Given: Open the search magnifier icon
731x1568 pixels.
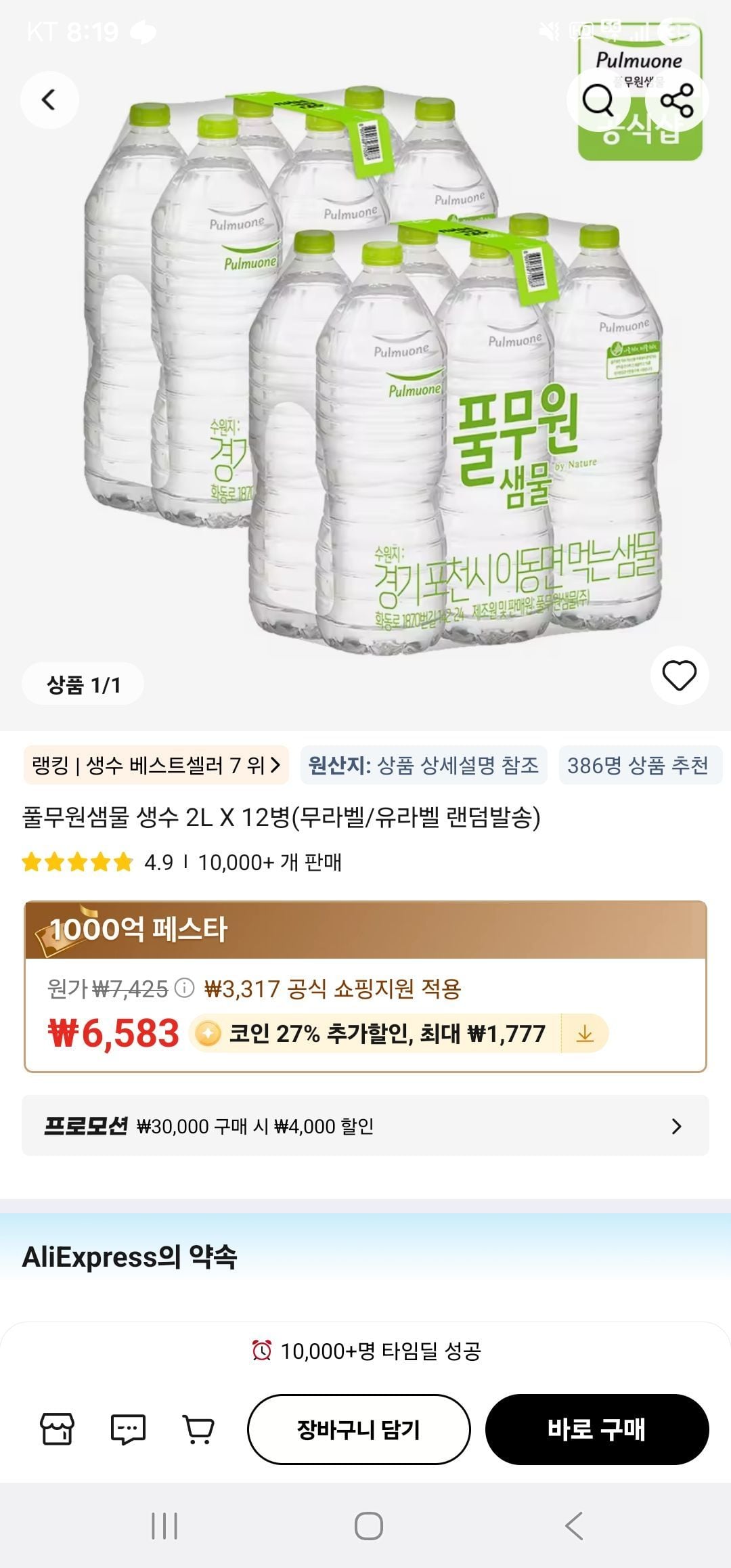Looking at the screenshot, I should pyautogui.click(x=598, y=101).
